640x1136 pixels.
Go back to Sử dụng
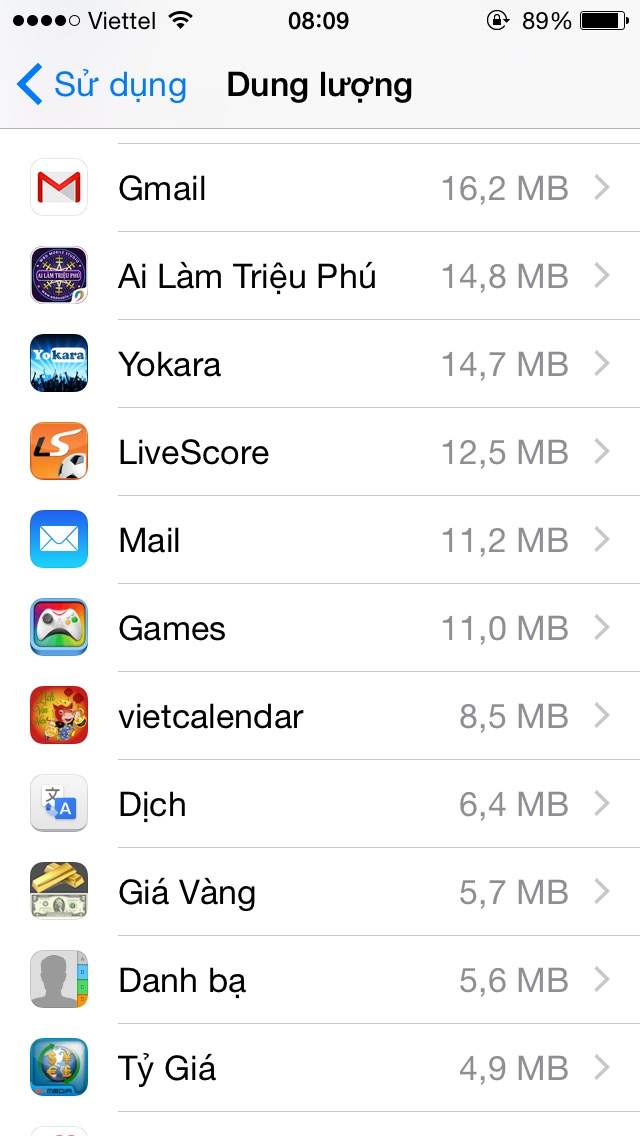[x=102, y=85]
